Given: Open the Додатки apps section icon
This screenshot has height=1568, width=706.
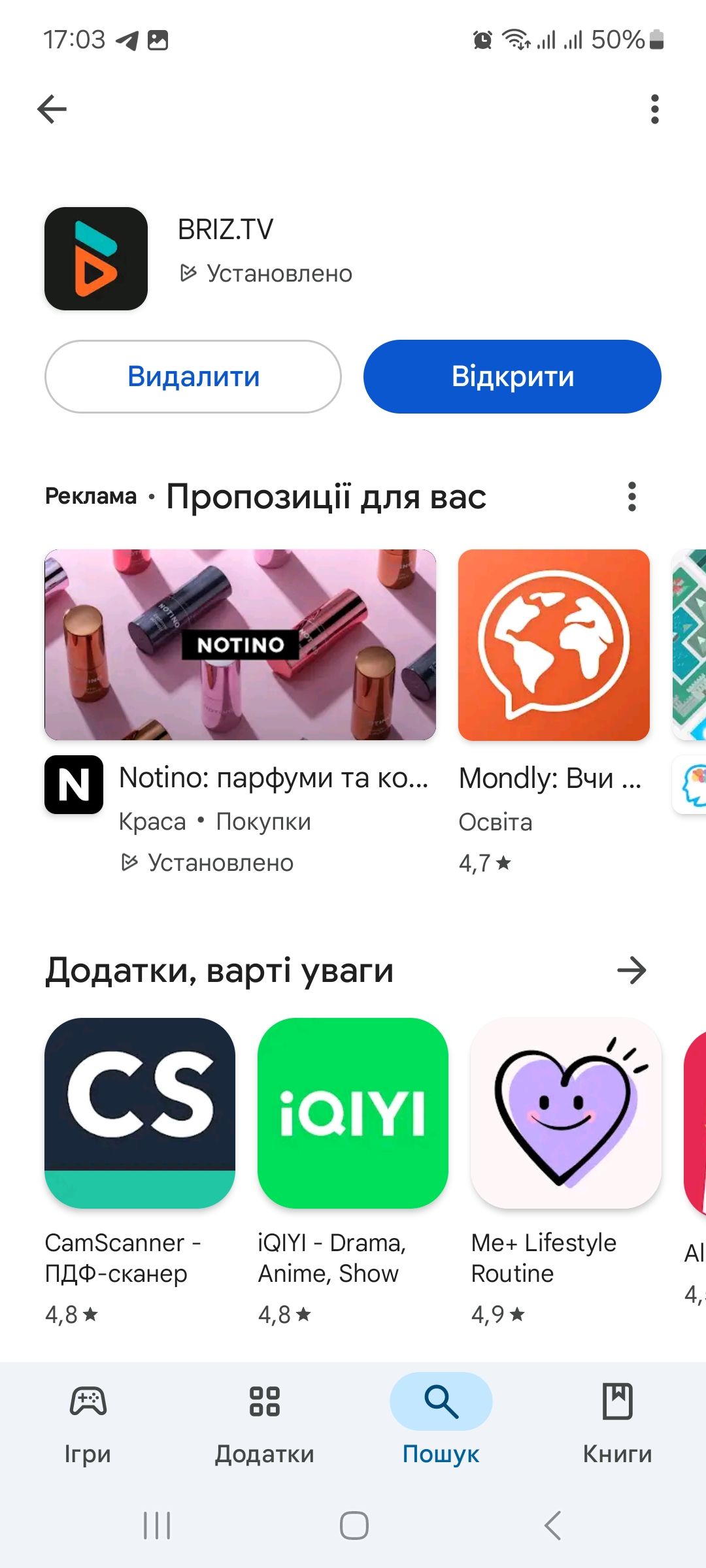Looking at the screenshot, I should pyautogui.click(x=265, y=1400).
